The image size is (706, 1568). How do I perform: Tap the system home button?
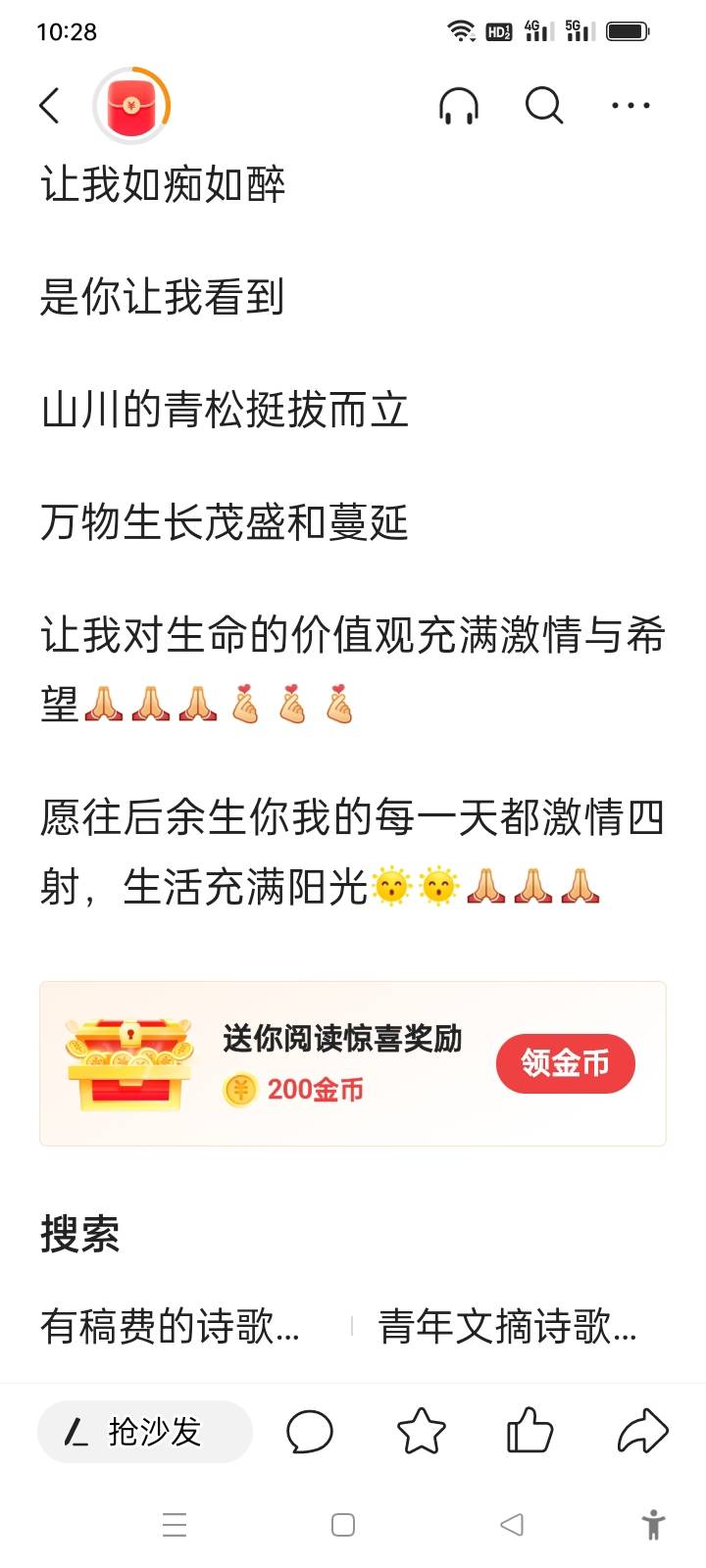(343, 1525)
